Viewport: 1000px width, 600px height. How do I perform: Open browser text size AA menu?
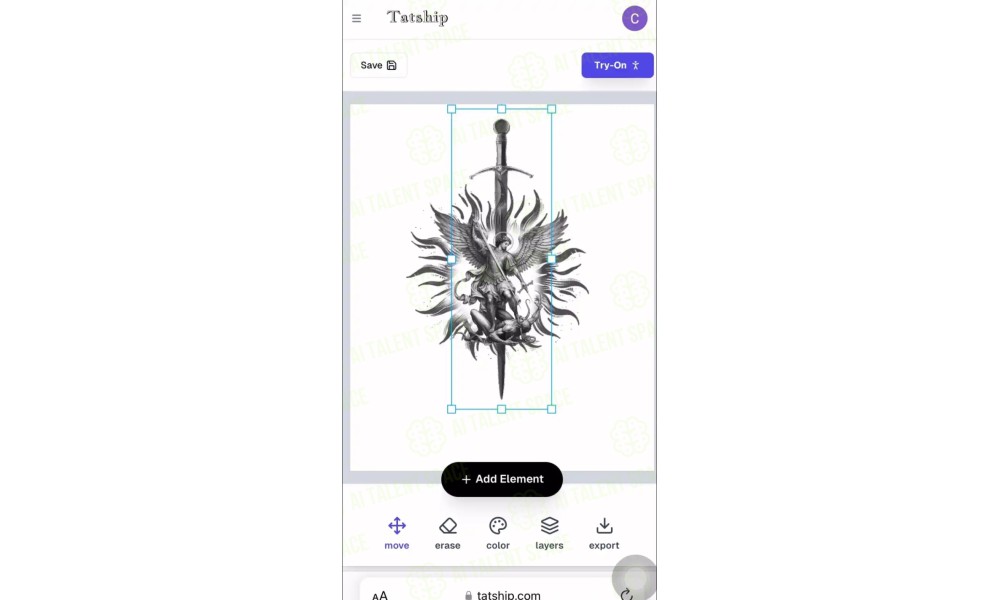(380, 595)
